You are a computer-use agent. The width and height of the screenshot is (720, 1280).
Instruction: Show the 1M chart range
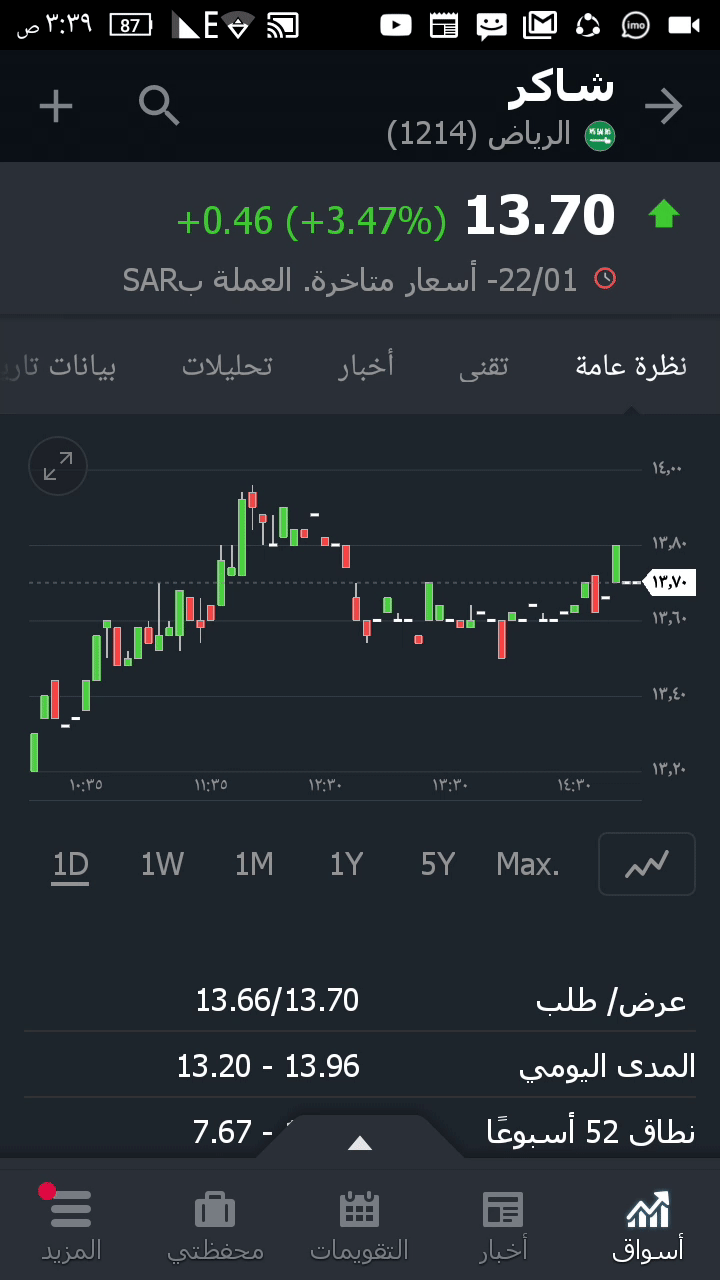click(x=254, y=864)
